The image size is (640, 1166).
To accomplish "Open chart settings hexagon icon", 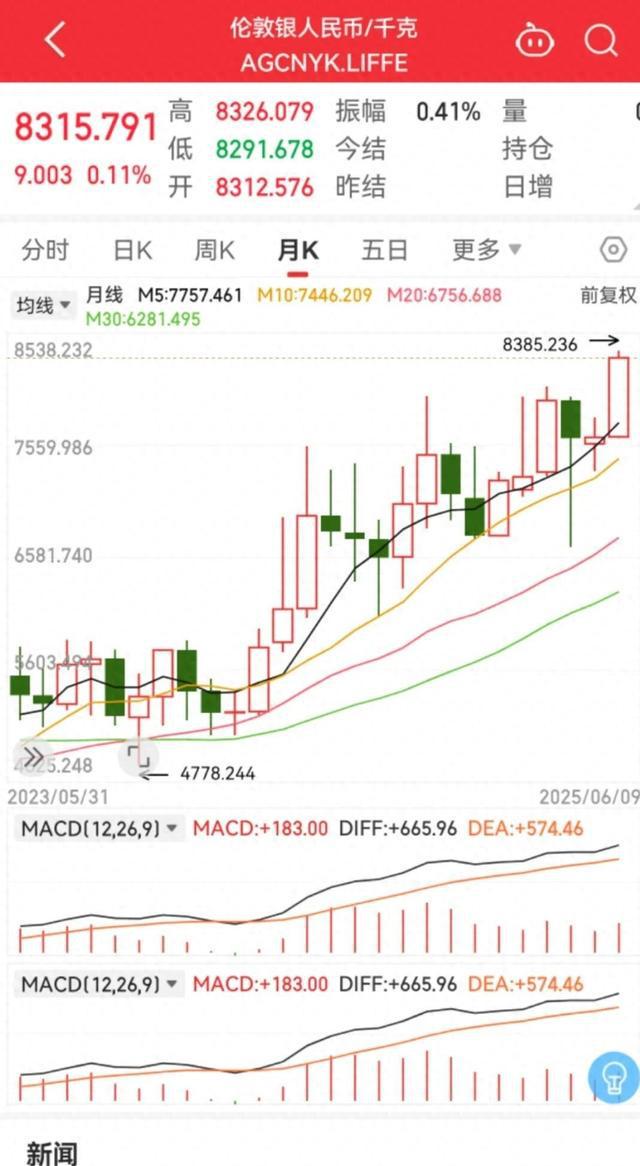I will click(x=613, y=251).
